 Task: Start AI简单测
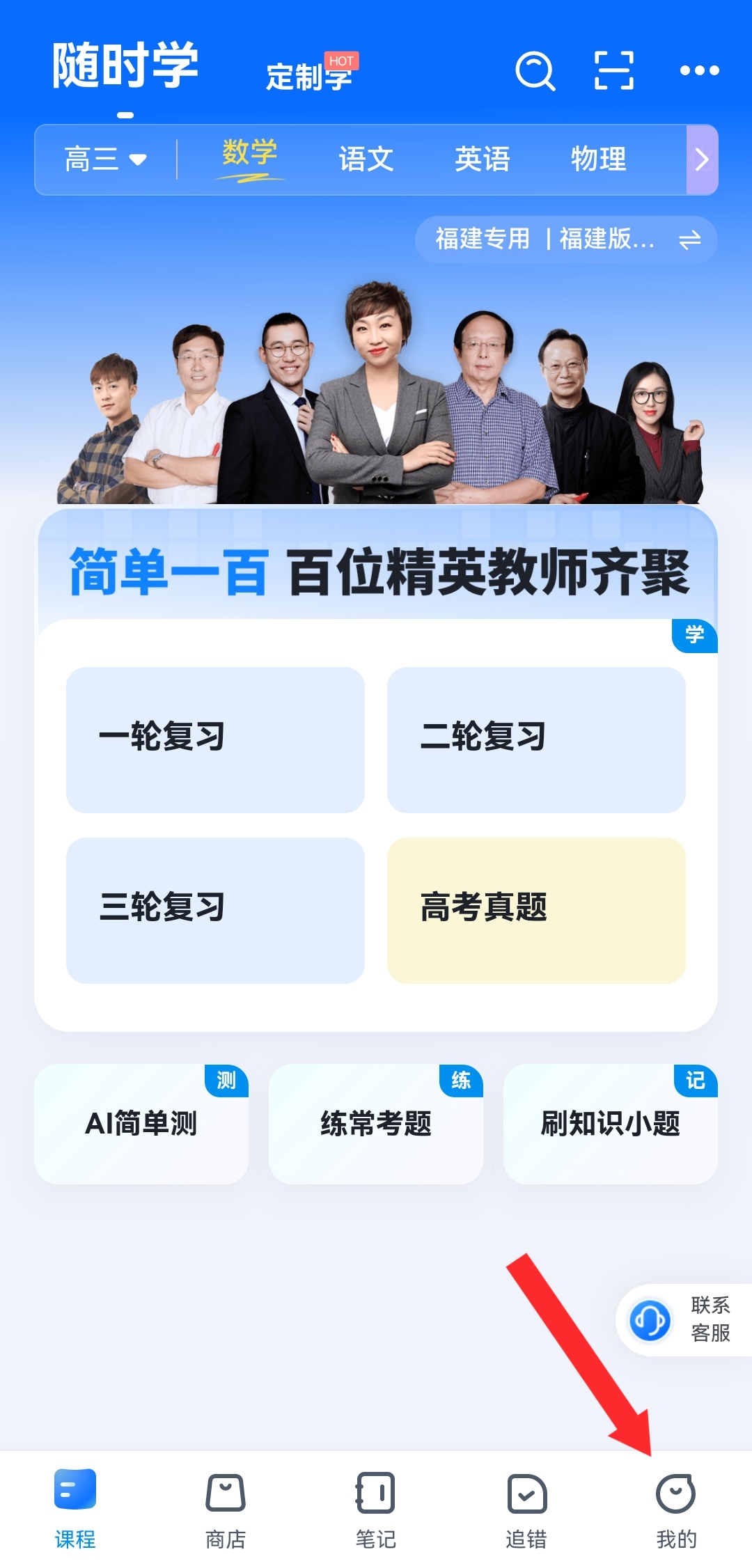pos(141,1123)
